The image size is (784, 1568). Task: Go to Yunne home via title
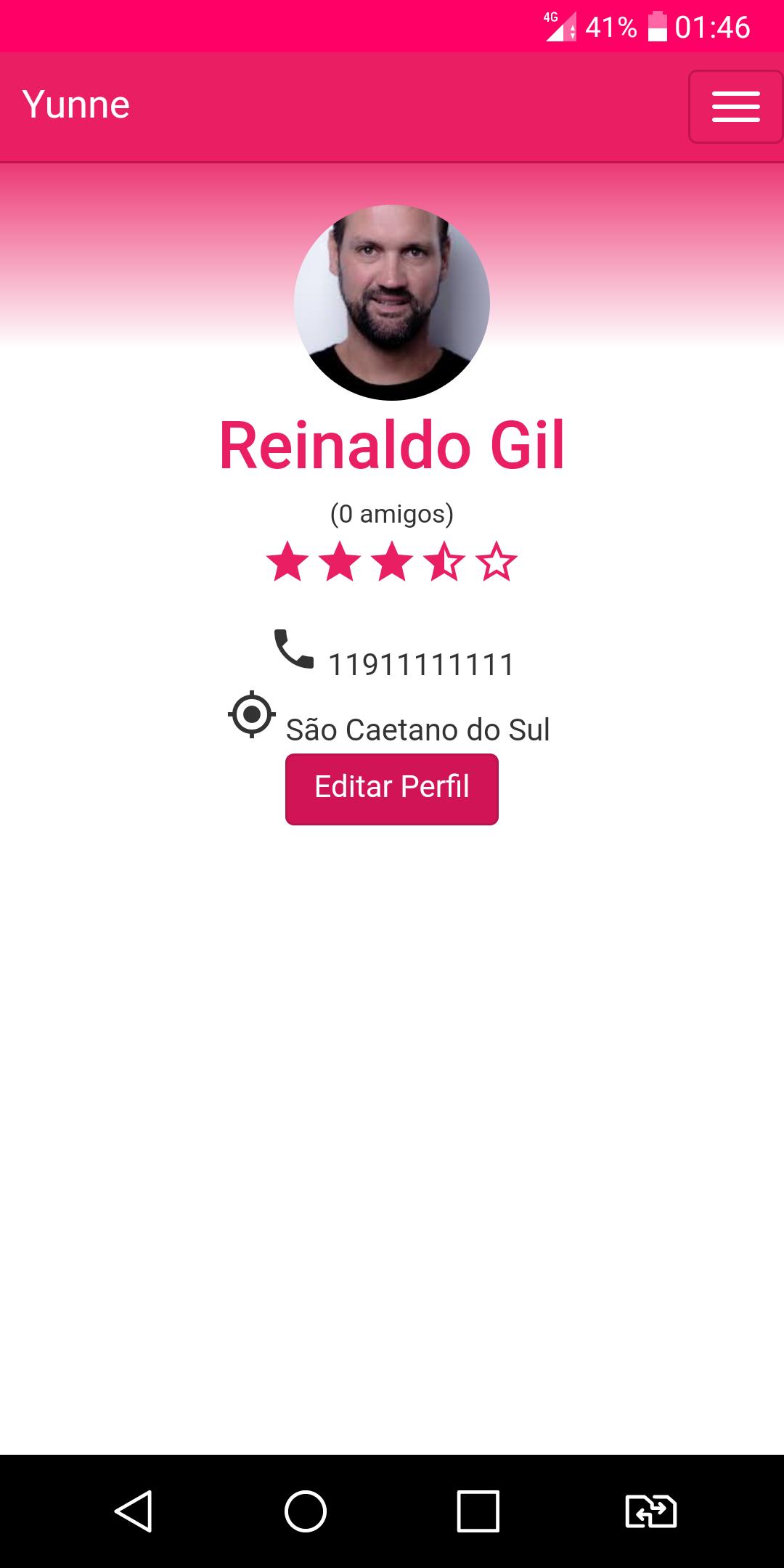click(76, 105)
